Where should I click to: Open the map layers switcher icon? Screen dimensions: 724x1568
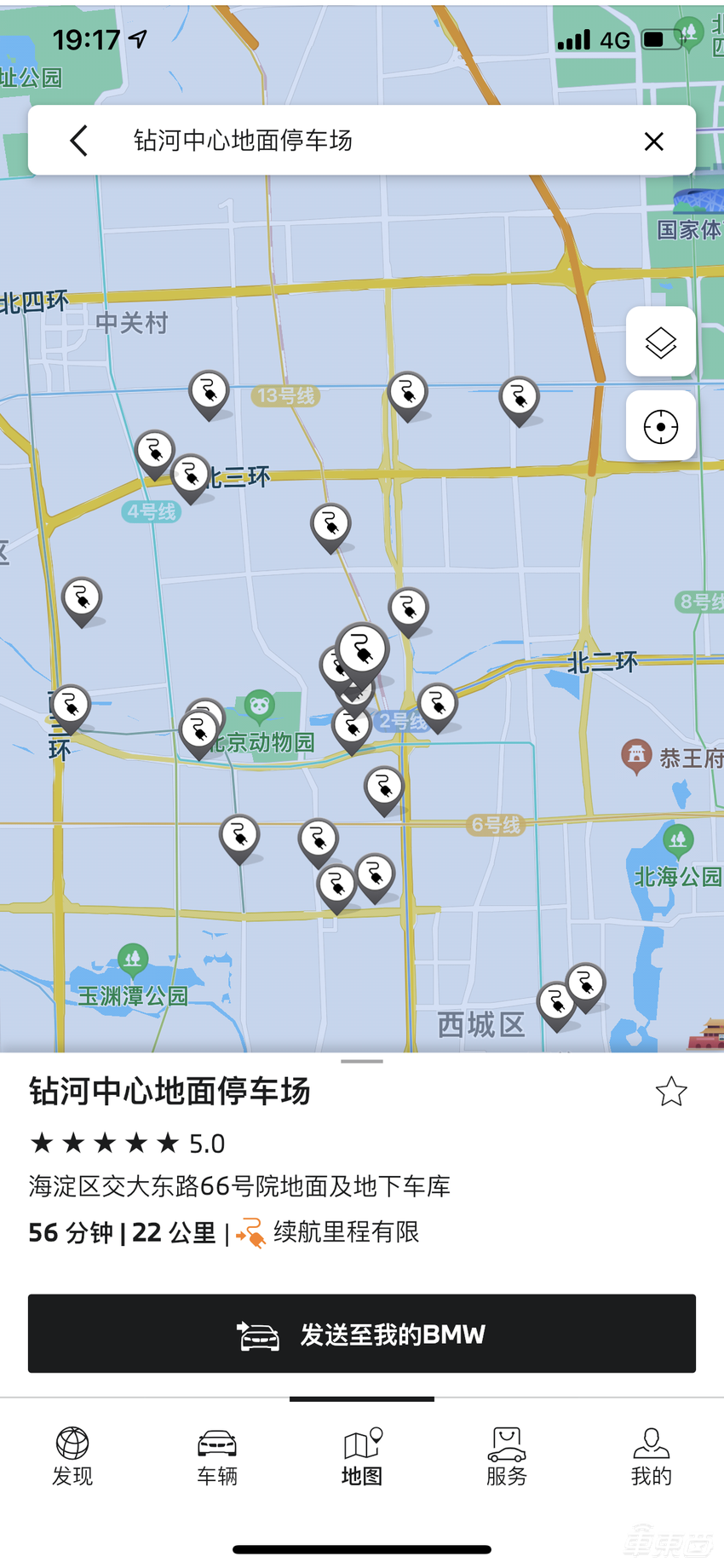click(660, 341)
